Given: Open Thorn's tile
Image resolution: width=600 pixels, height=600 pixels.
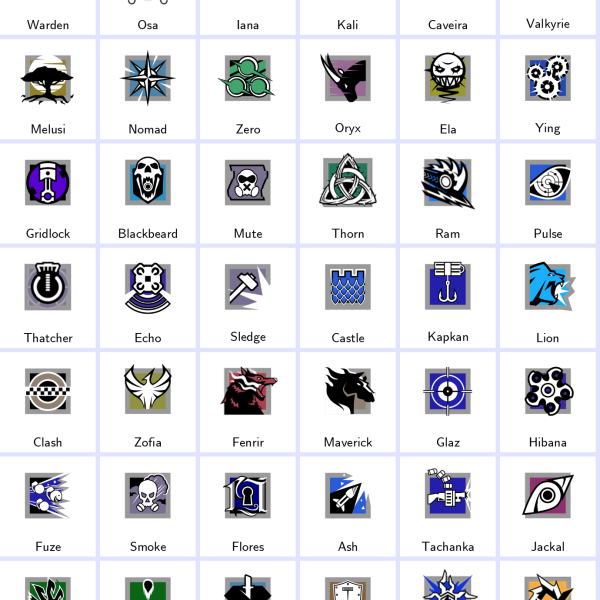Looking at the screenshot, I should (348, 193).
